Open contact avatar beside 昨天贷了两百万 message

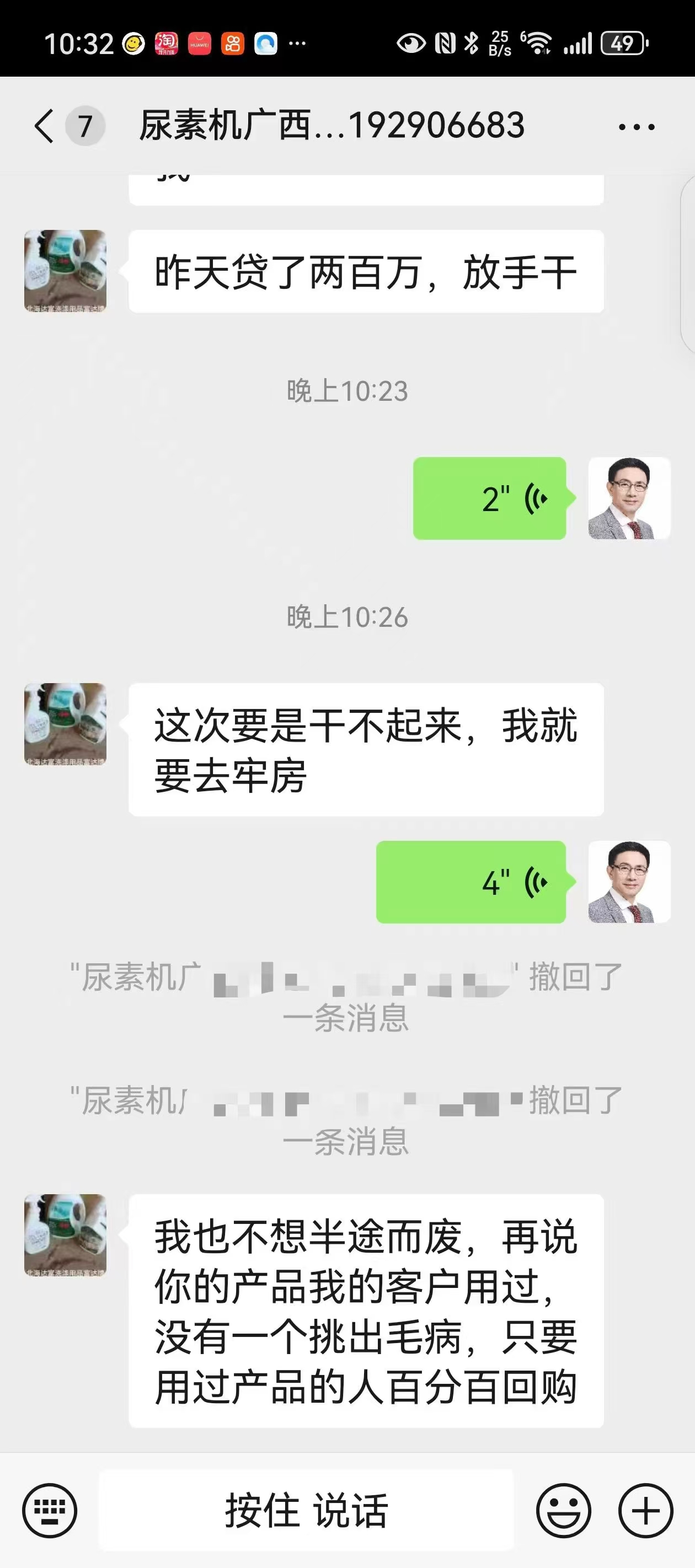point(65,271)
